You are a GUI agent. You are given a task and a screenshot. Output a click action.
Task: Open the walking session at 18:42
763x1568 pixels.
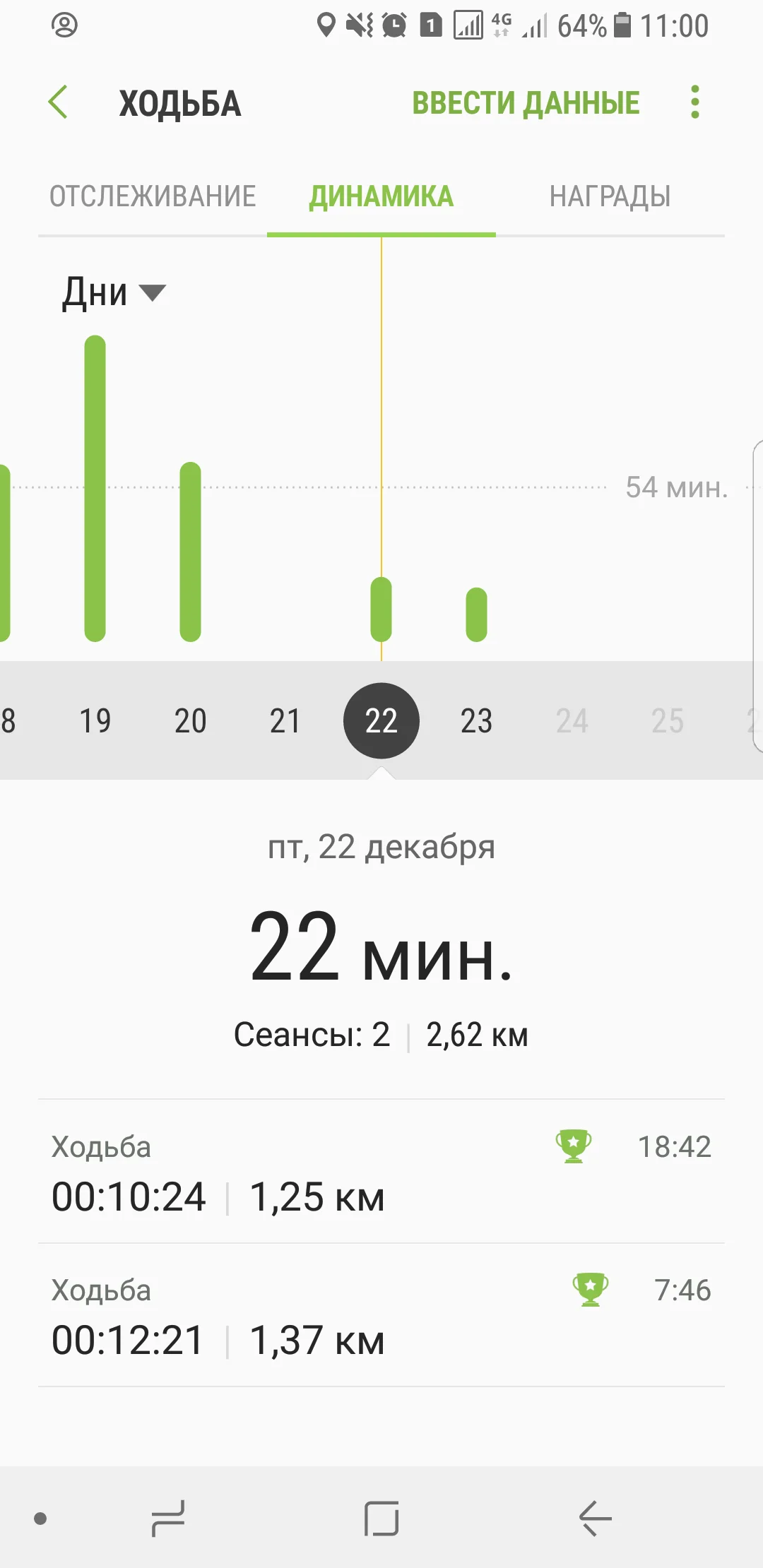(x=381, y=1172)
